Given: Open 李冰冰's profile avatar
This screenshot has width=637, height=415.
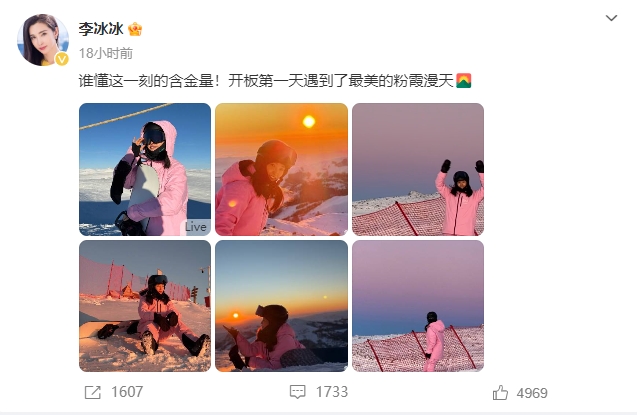Looking at the screenshot, I should tap(42, 40).
